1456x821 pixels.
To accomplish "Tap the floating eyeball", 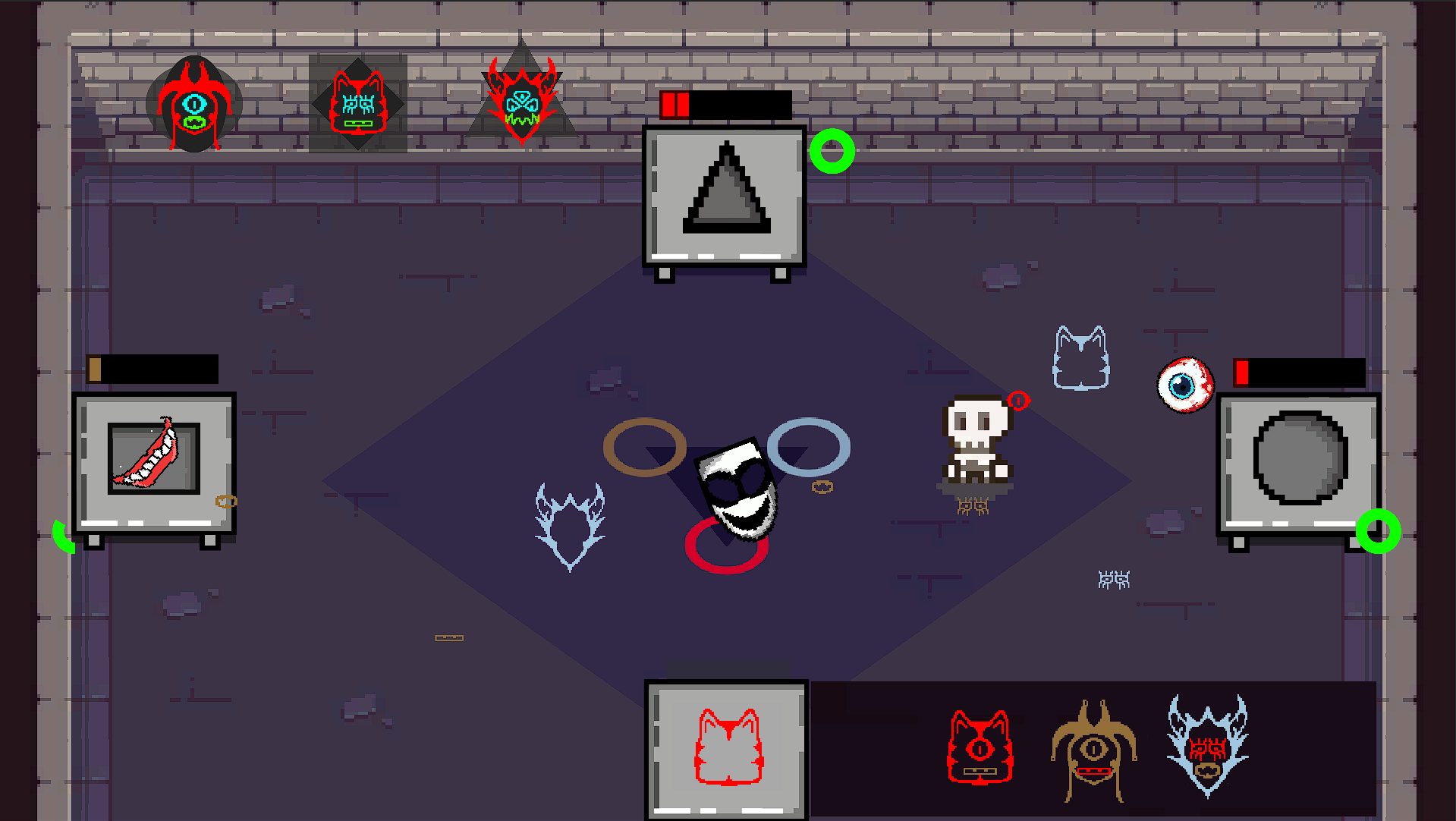I will tap(1184, 385).
